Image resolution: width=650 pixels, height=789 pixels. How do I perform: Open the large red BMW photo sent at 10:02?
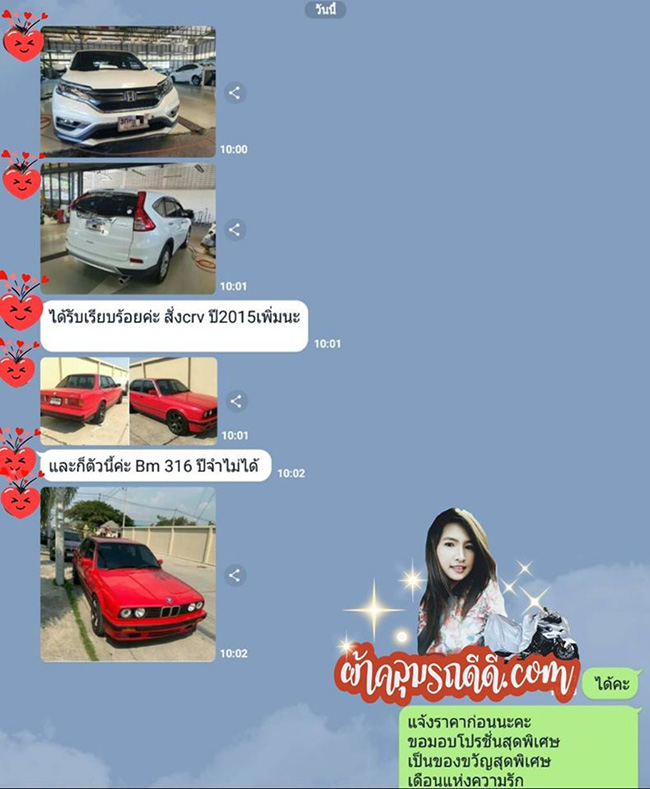[127, 574]
